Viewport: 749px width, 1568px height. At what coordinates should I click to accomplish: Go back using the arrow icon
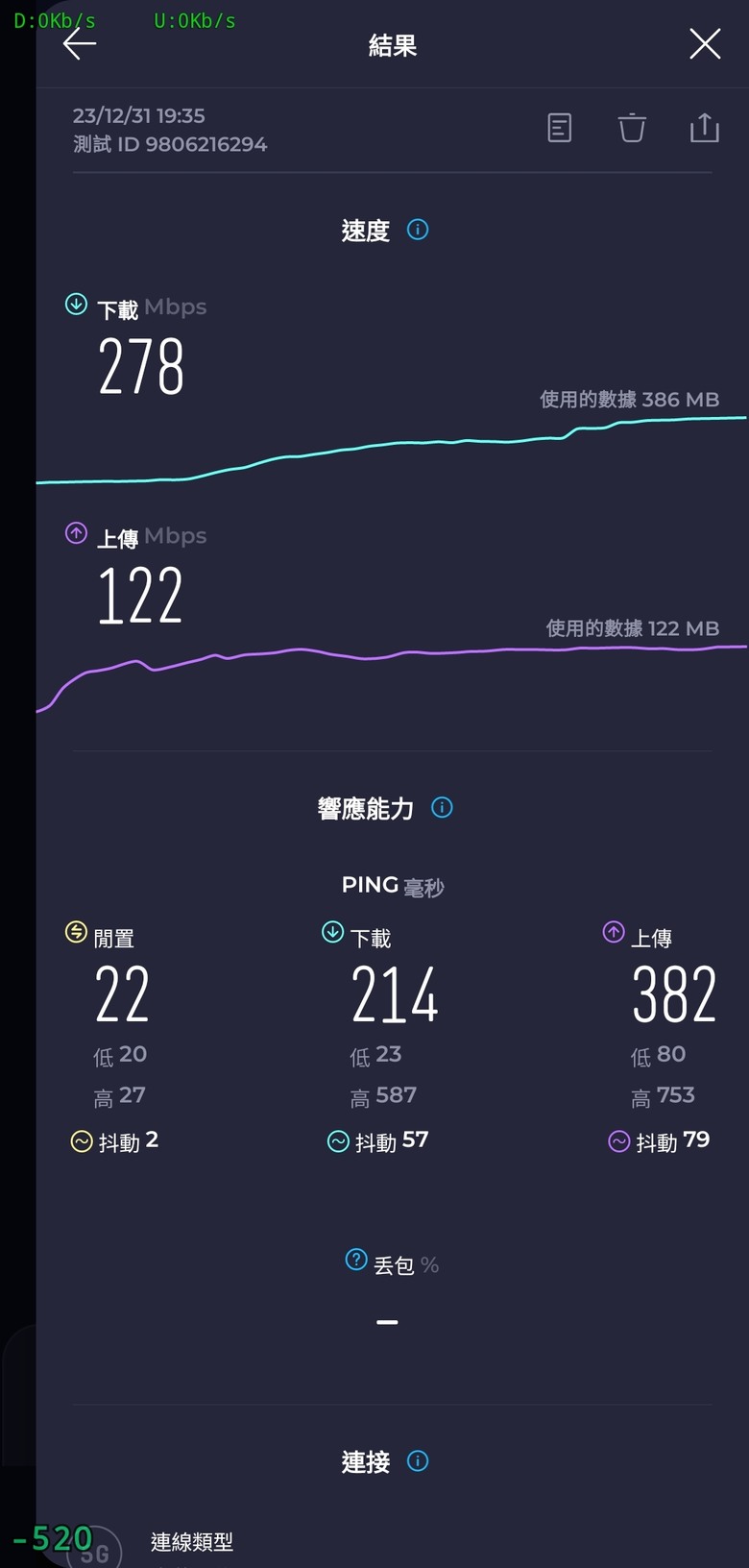click(x=80, y=44)
